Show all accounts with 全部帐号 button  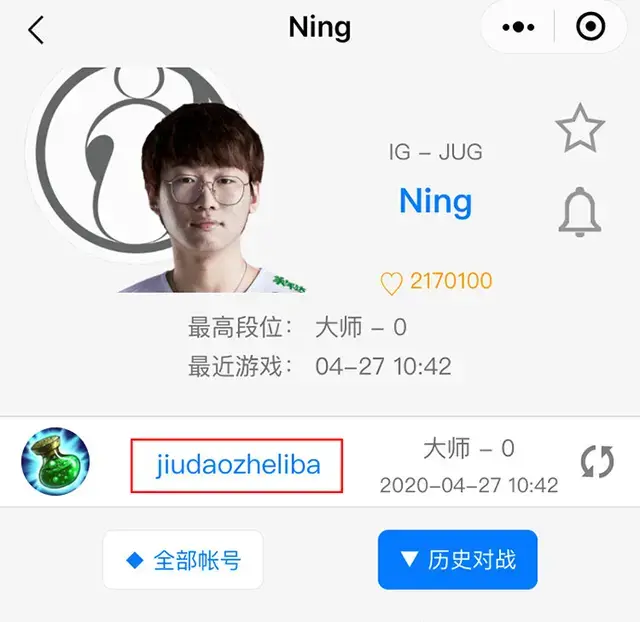click(183, 560)
